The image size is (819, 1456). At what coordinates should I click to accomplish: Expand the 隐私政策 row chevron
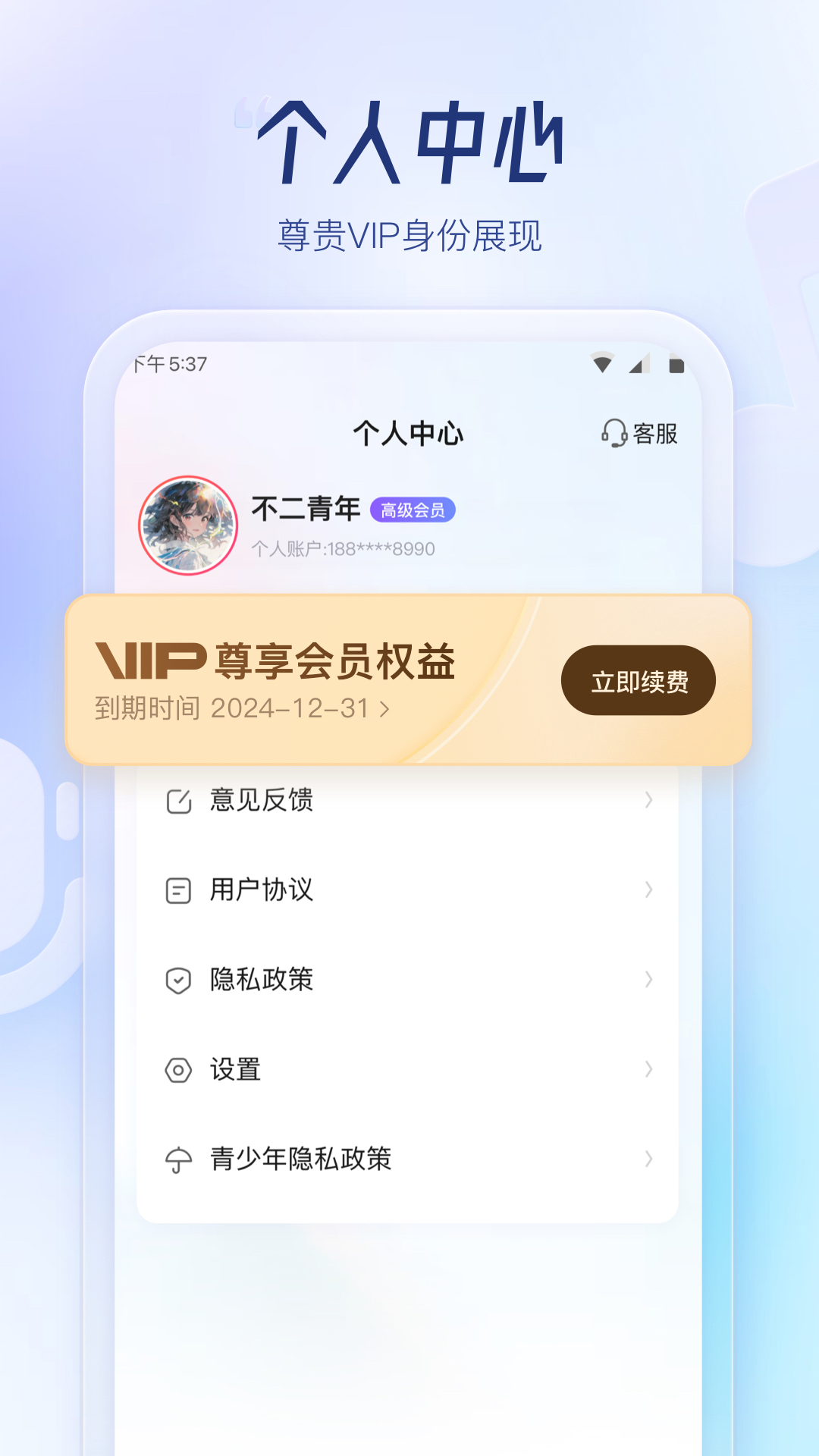(x=647, y=979)
